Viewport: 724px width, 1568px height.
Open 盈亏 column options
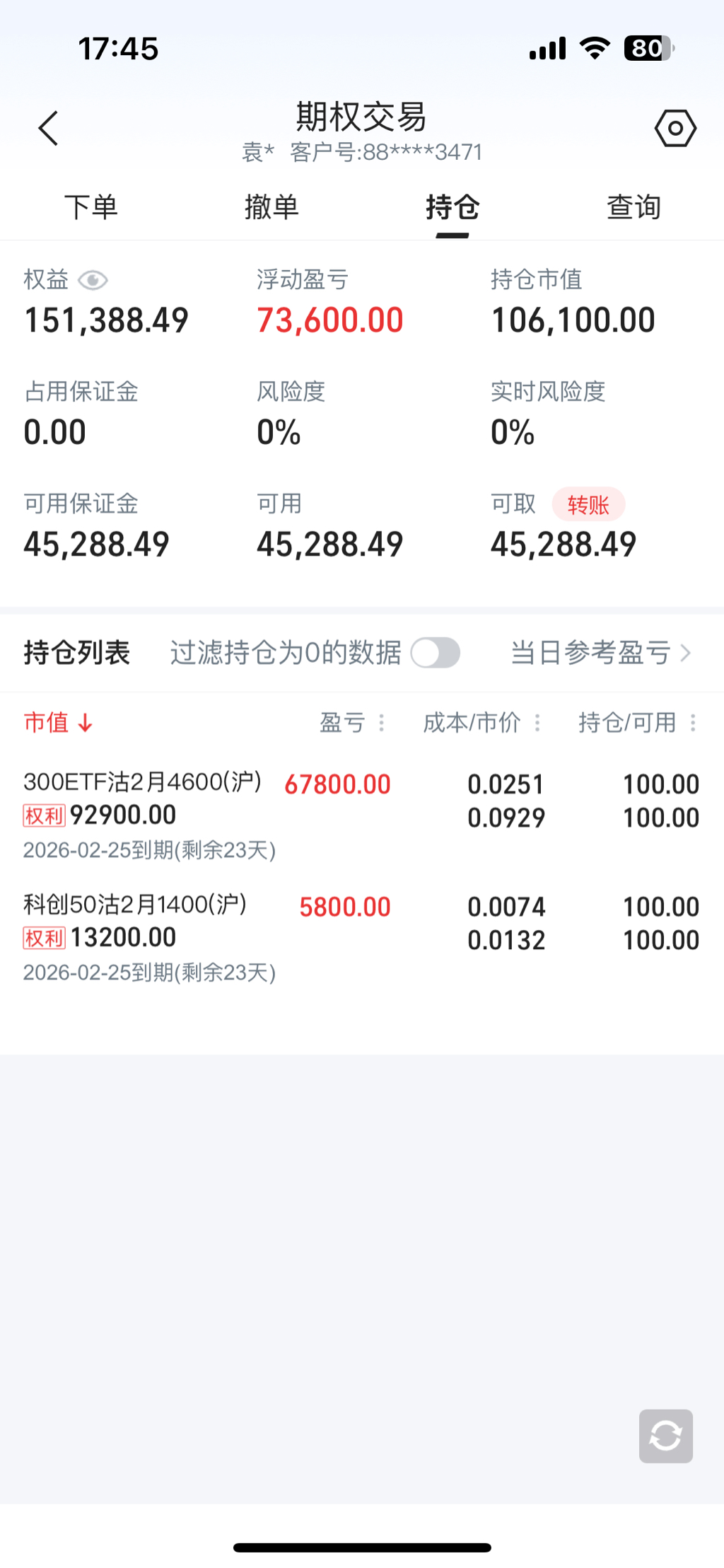click(382, 723)
